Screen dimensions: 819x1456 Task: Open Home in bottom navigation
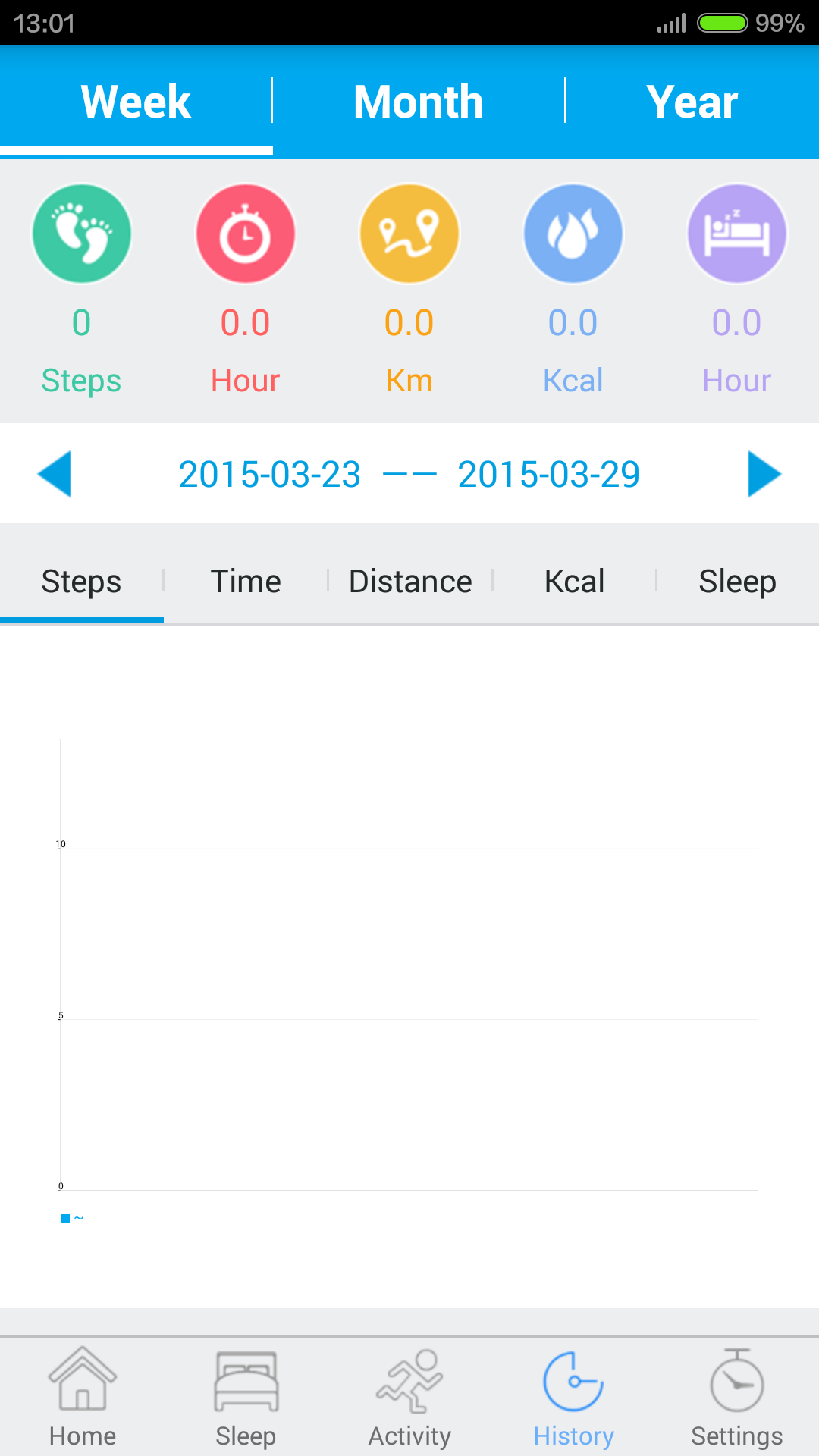(82, 1398)
